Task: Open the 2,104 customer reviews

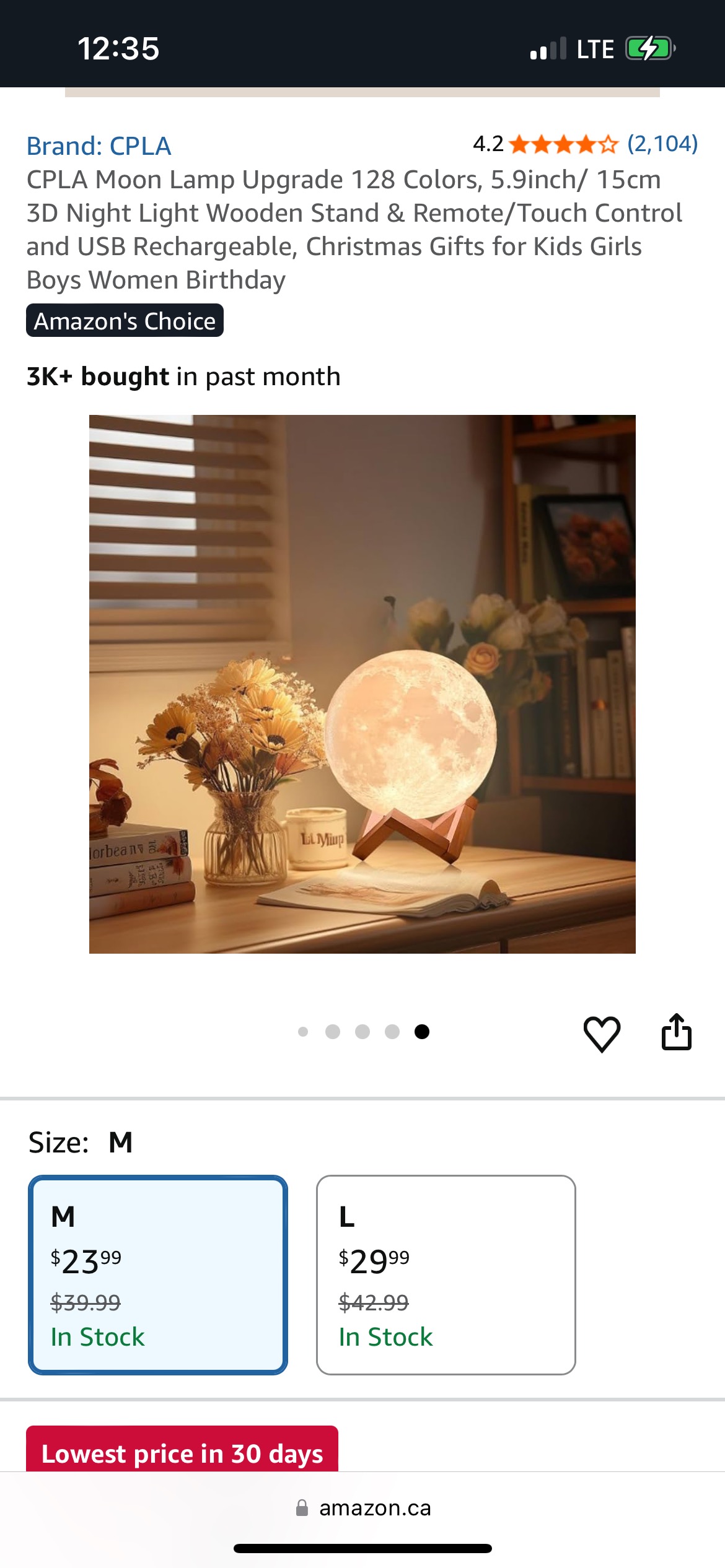Action: click(x=662, y=144)
